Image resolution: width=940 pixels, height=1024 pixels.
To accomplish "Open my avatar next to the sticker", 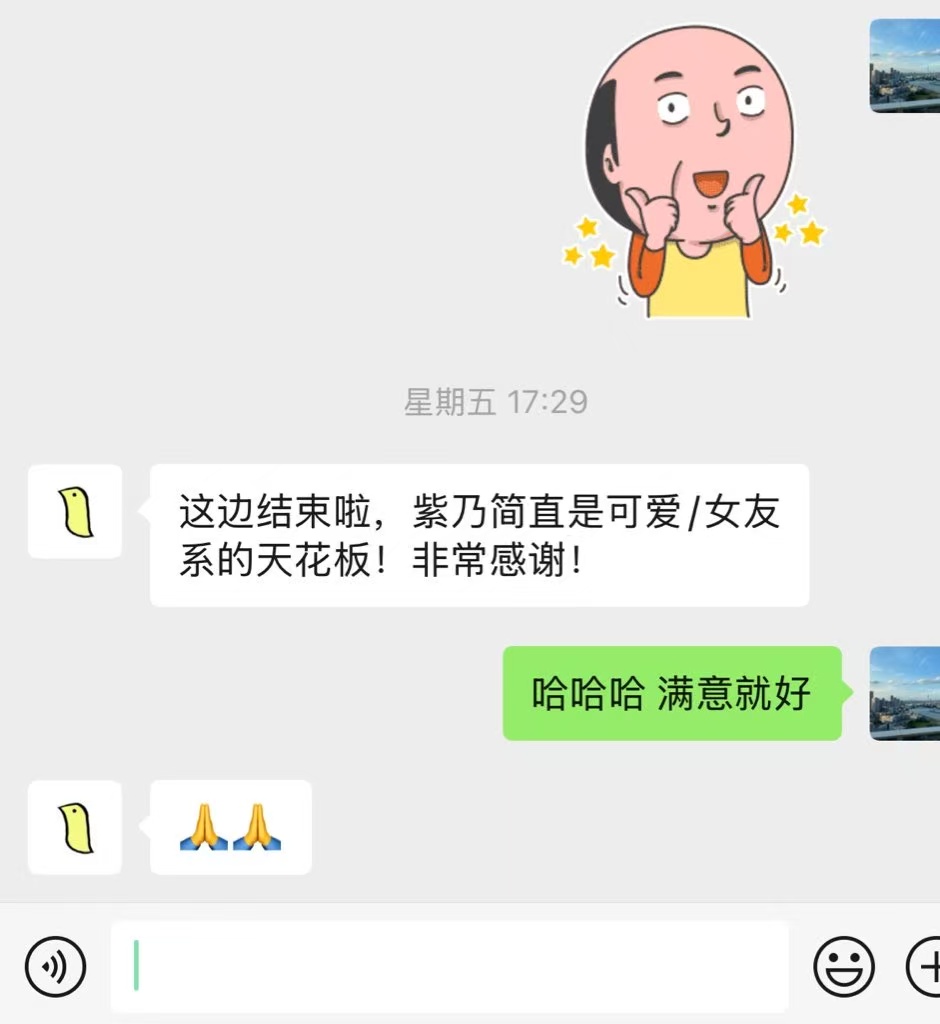I will (x=904, y=66).
